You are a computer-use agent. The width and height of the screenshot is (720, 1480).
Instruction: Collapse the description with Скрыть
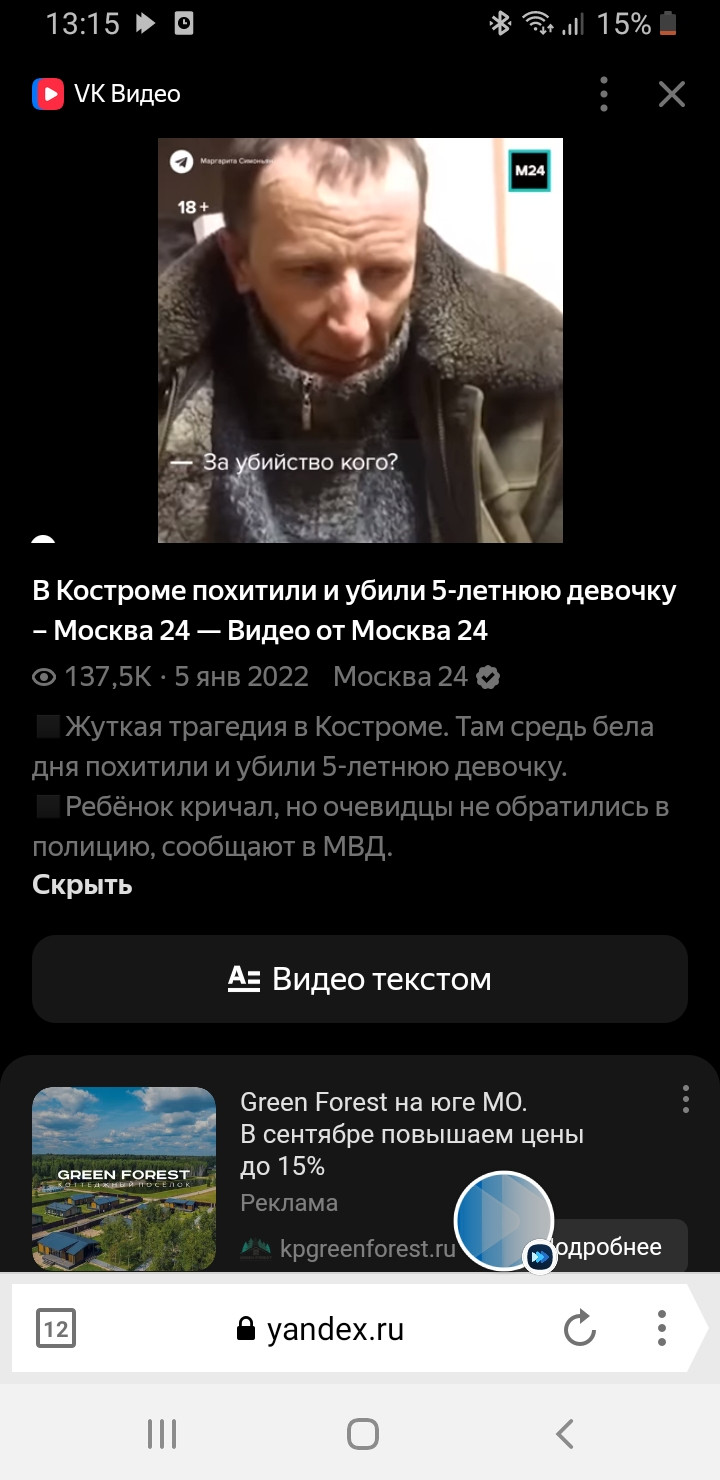(82, 885)
